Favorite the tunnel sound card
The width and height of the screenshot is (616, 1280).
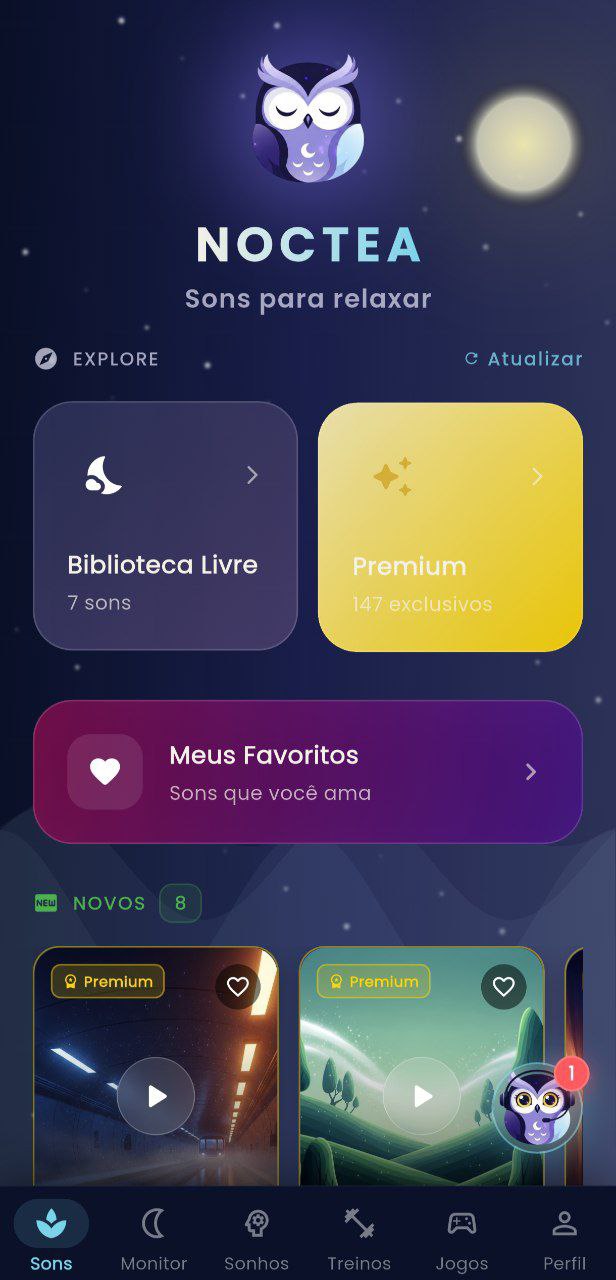point(237,987)
